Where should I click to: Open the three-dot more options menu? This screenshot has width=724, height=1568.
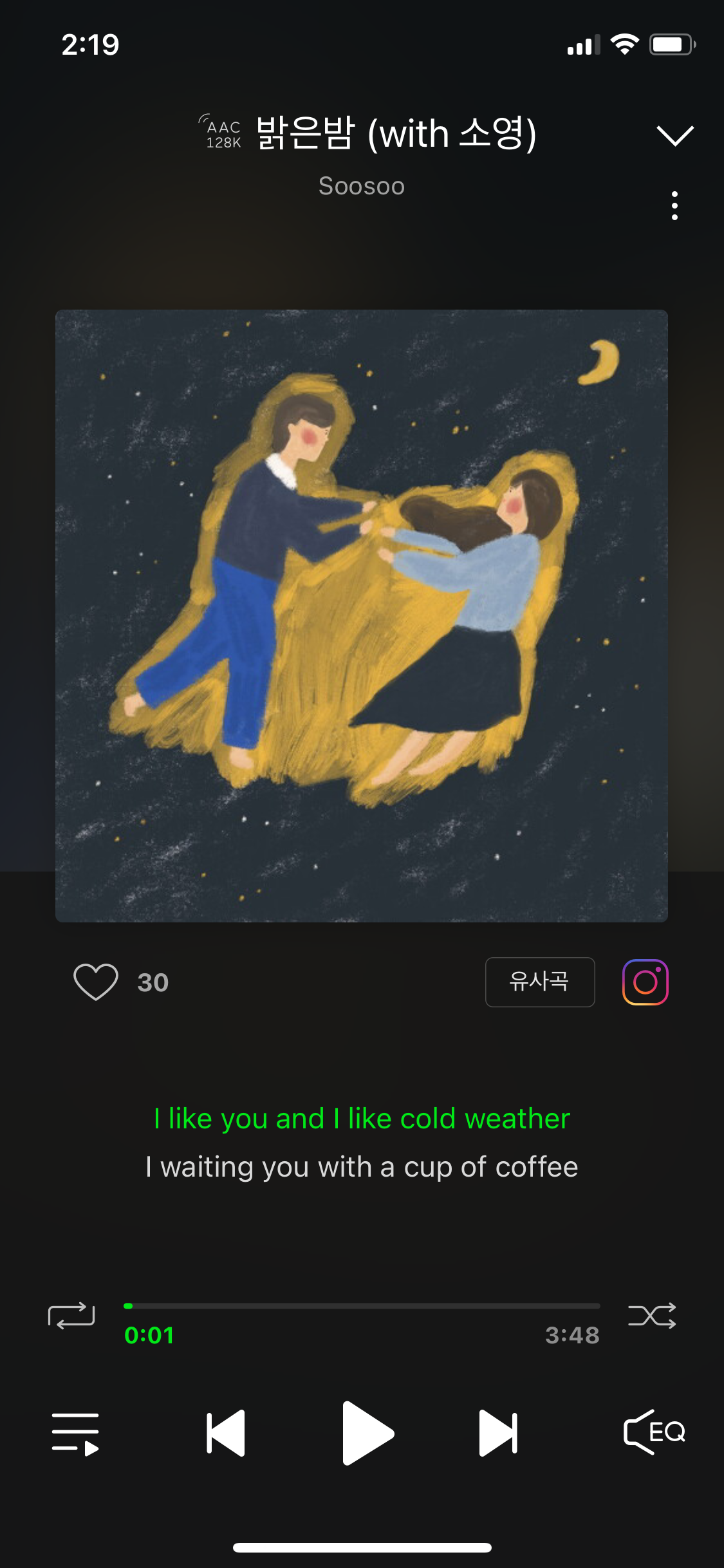(674, 206)
